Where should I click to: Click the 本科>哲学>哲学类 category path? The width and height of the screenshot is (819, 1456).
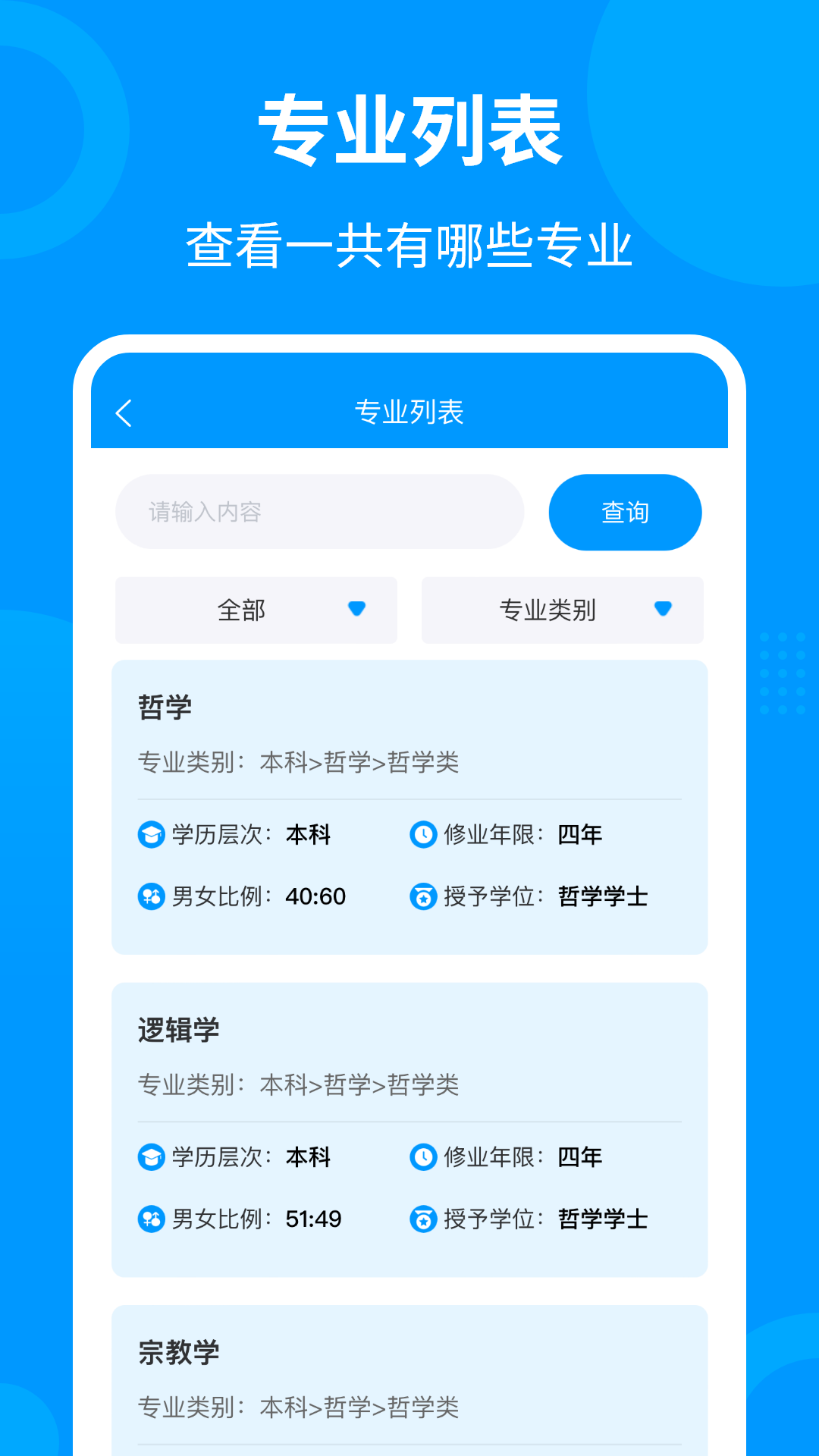tap(359, 763)
